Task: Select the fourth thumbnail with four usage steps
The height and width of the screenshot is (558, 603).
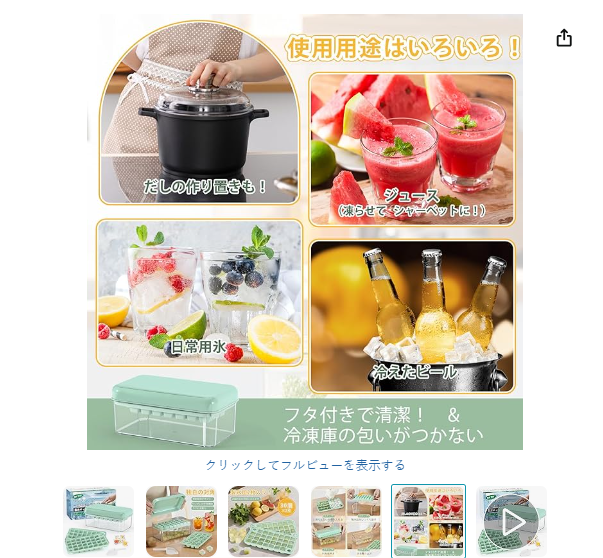Action: [346, 521]
